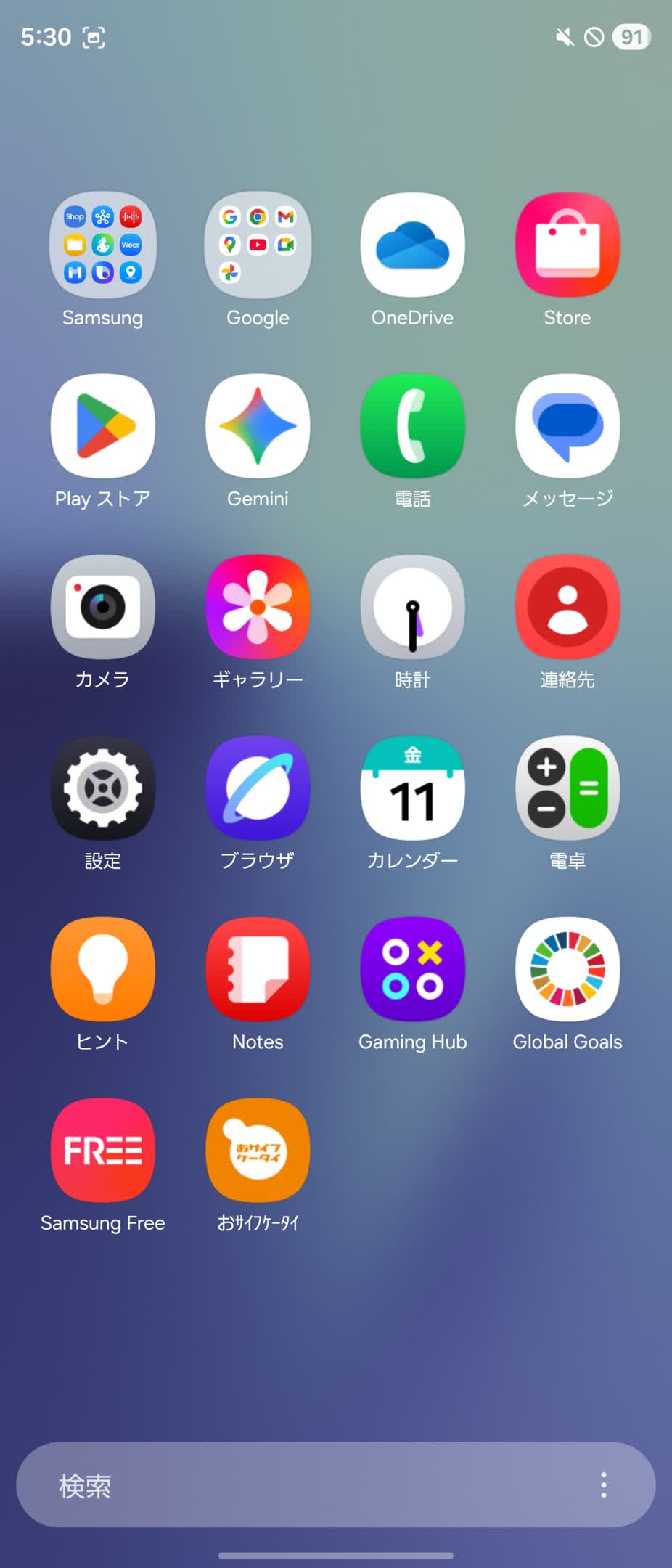Open Gaming Hub
672x1568 pixels.
pos(412,969)
